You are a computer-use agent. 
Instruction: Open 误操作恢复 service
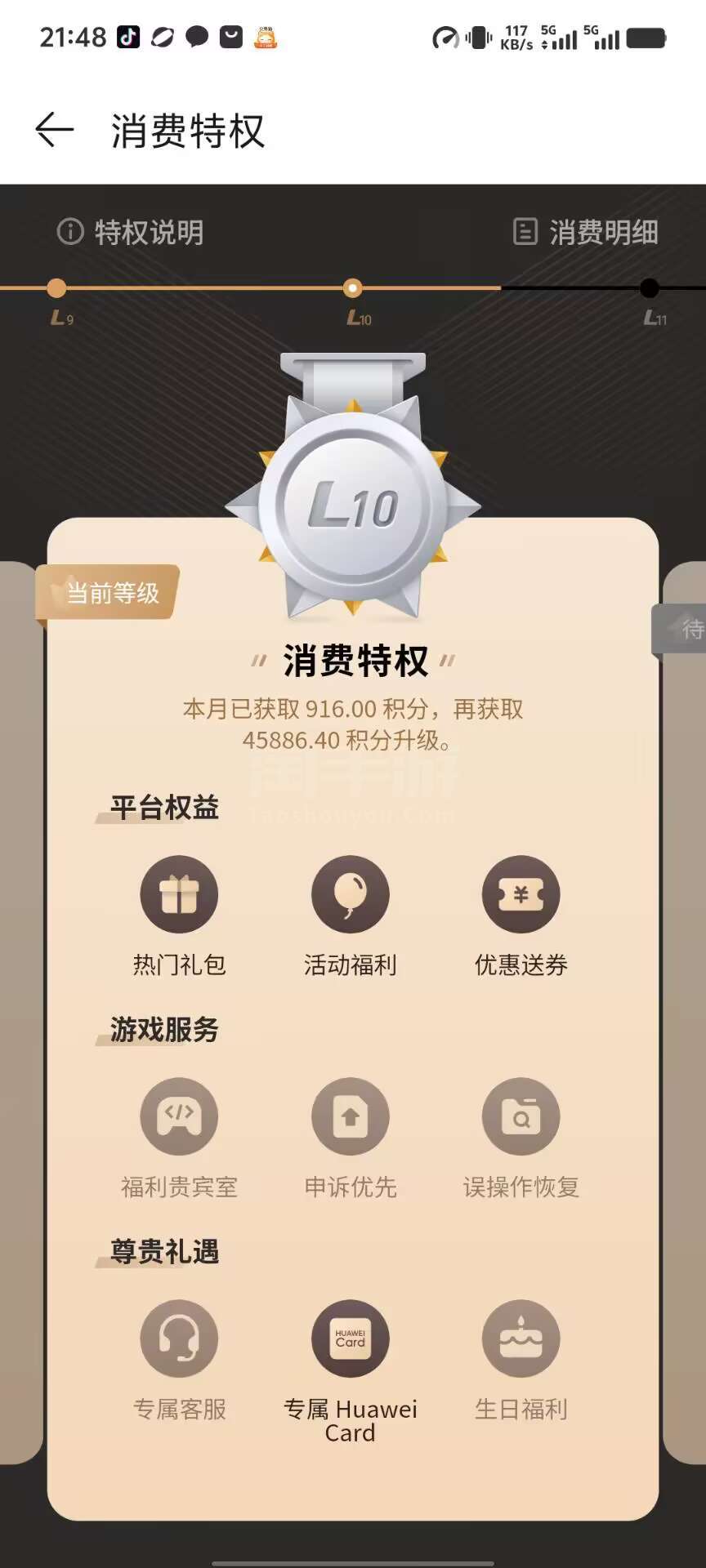click(x=521, y=1117)
